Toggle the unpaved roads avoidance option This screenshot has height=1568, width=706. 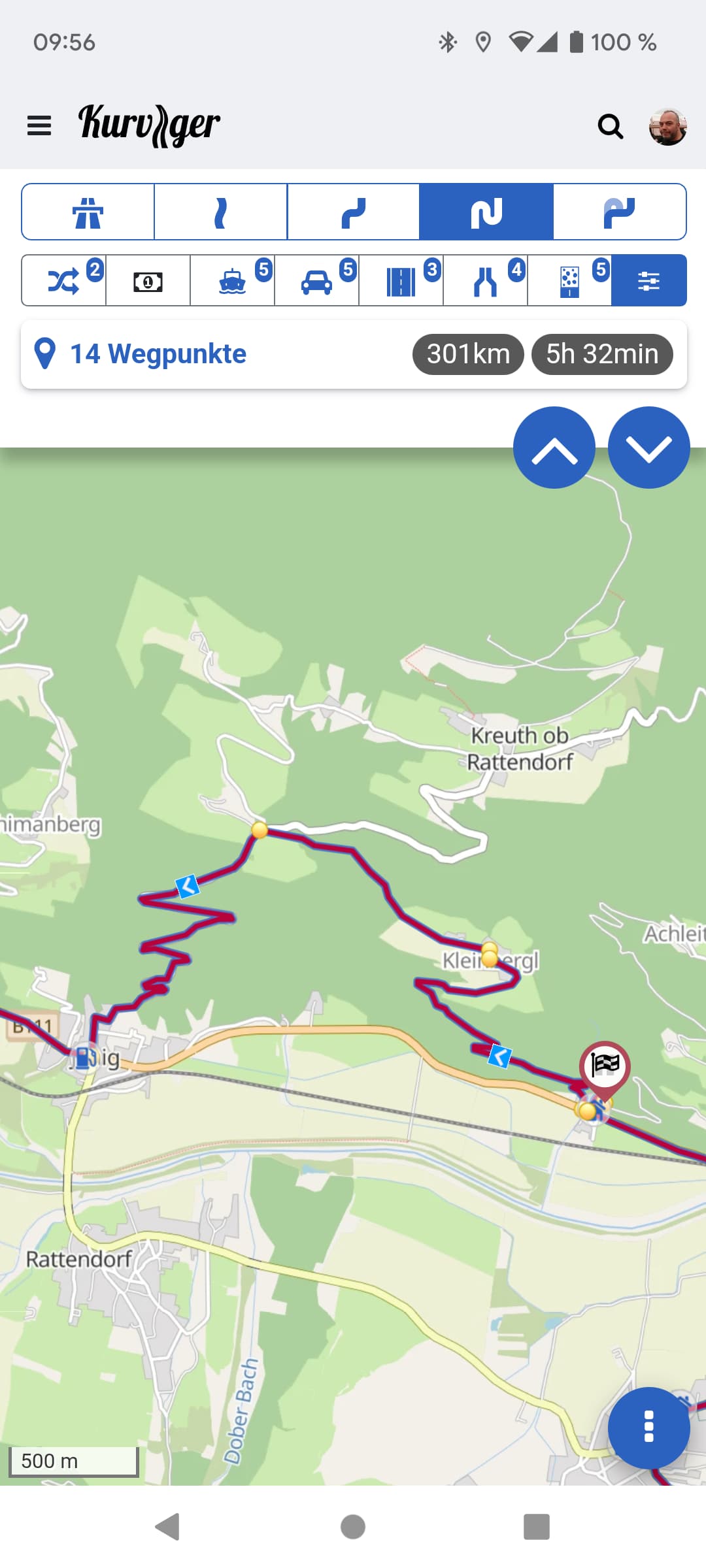569,281
